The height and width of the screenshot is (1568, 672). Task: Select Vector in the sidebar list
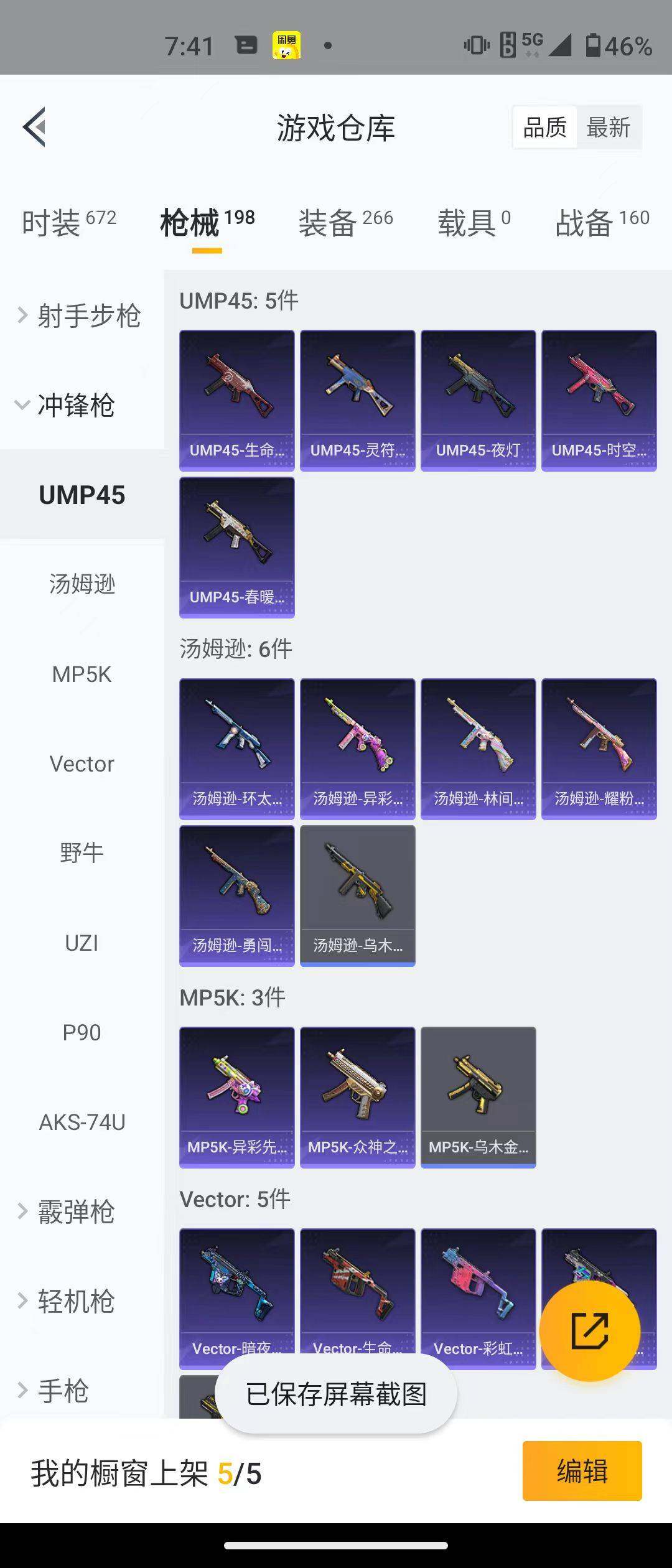click(x=82, y=763)
